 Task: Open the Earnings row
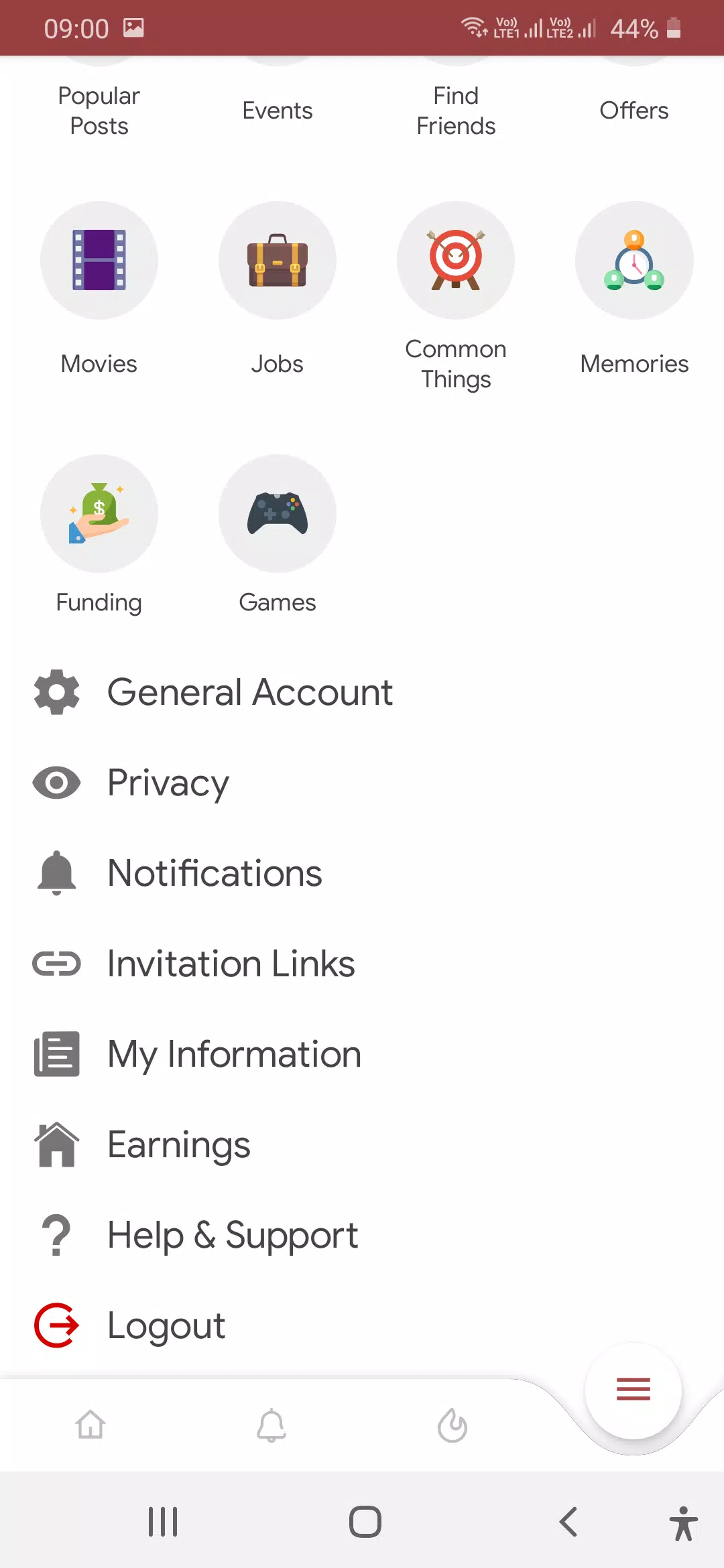click(x=362, y=1145)
